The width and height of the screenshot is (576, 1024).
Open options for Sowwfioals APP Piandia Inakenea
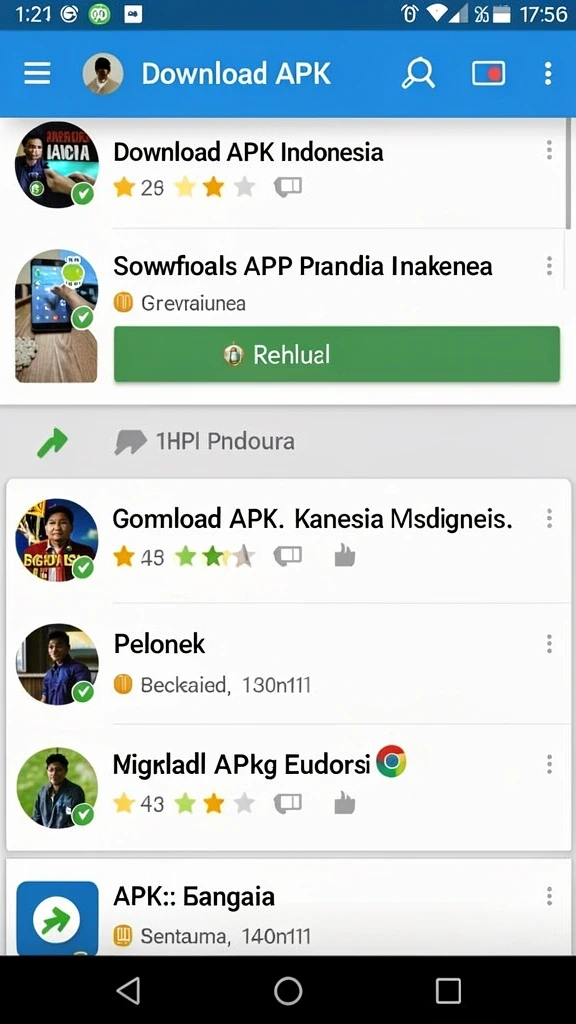tap(549, 266)
